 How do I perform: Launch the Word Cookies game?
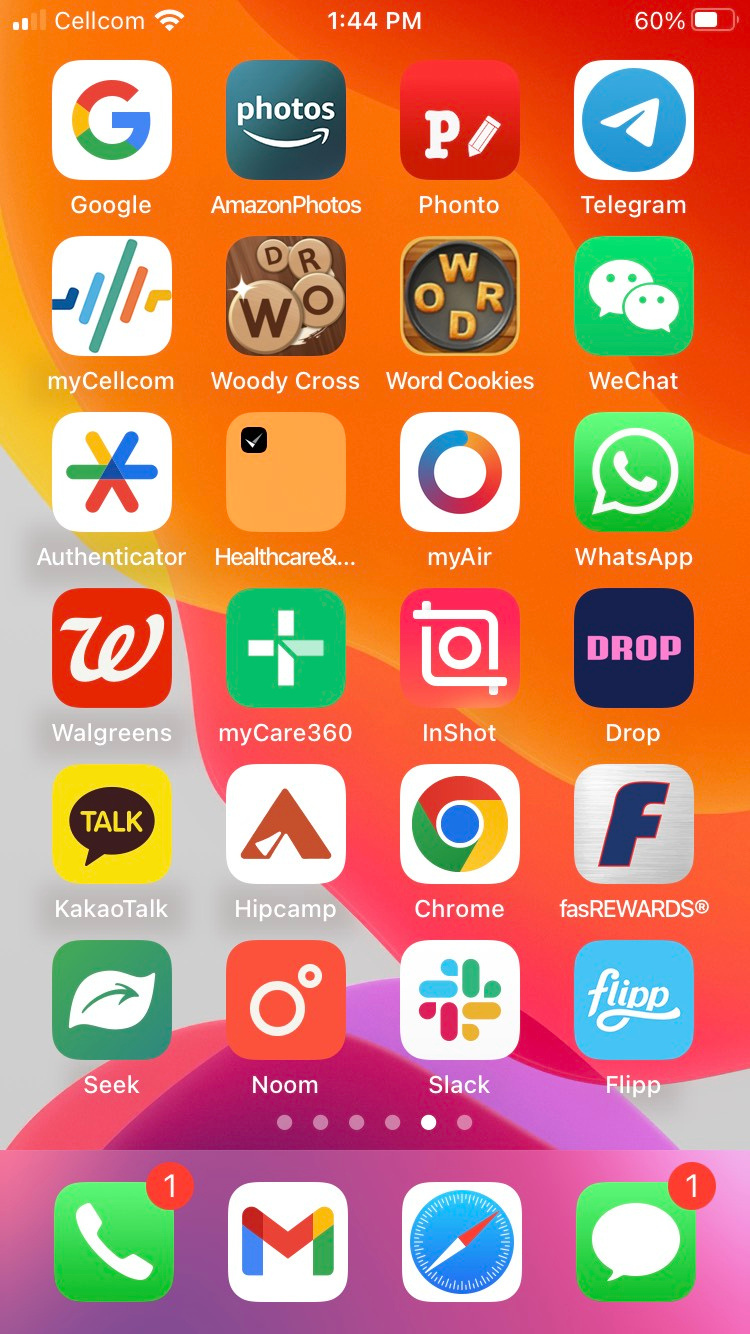coord(459,296)
